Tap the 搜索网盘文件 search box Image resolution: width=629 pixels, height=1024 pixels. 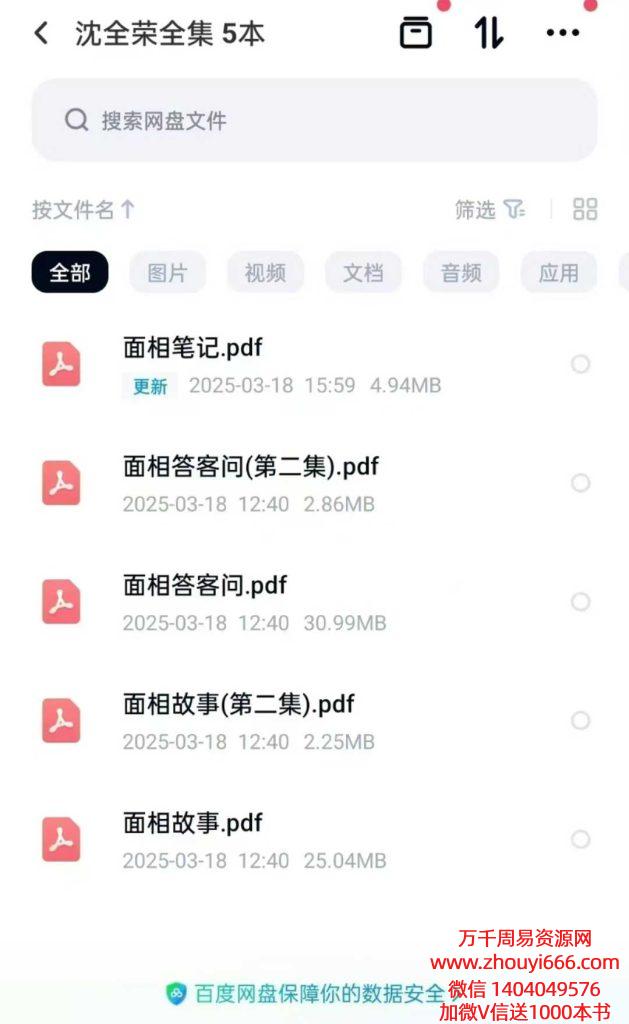[314, 121]
